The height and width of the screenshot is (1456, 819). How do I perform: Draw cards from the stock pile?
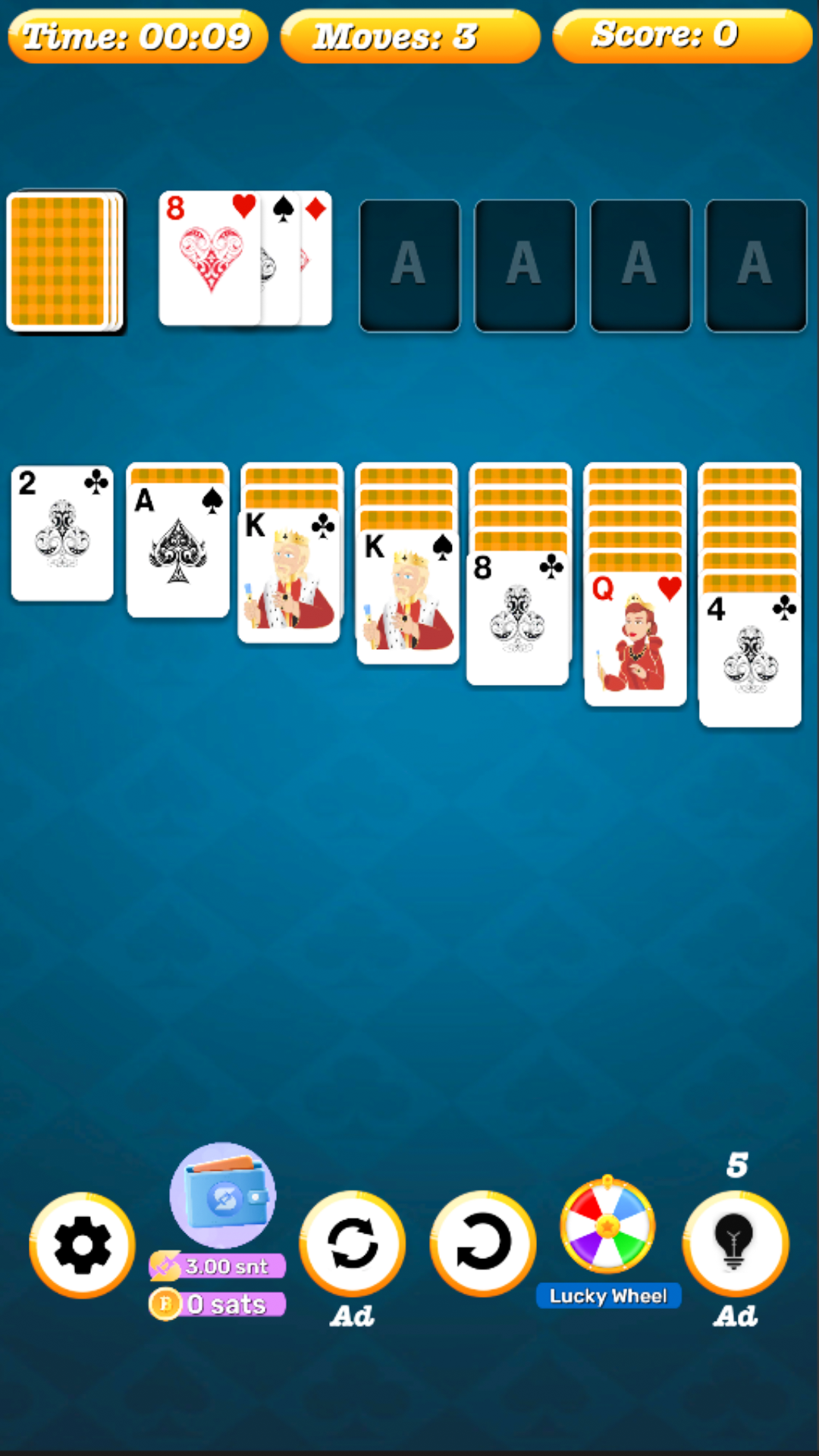[64, 262]
